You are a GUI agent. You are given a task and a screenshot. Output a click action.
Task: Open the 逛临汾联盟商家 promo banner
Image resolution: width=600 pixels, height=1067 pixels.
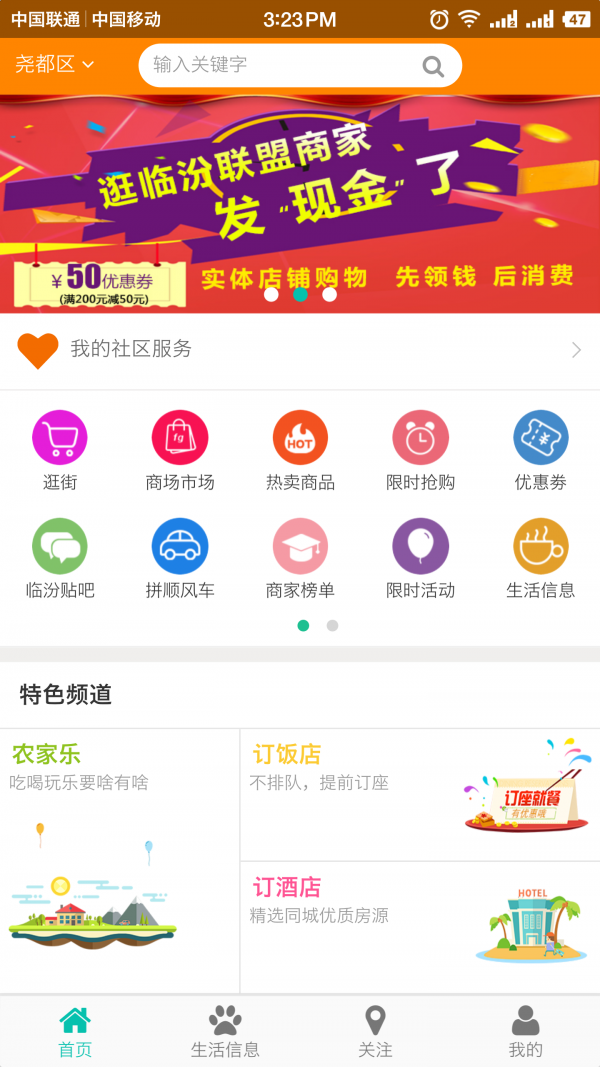click(x=300, y=200)
